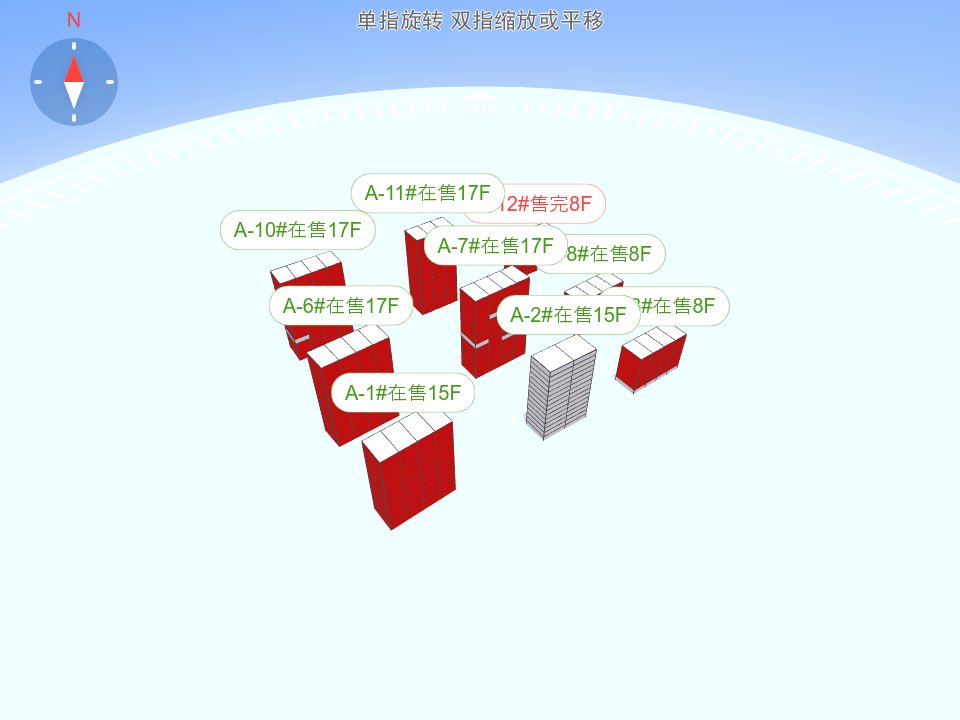Open the A-6#在售17F building tag

pos(340,305)
